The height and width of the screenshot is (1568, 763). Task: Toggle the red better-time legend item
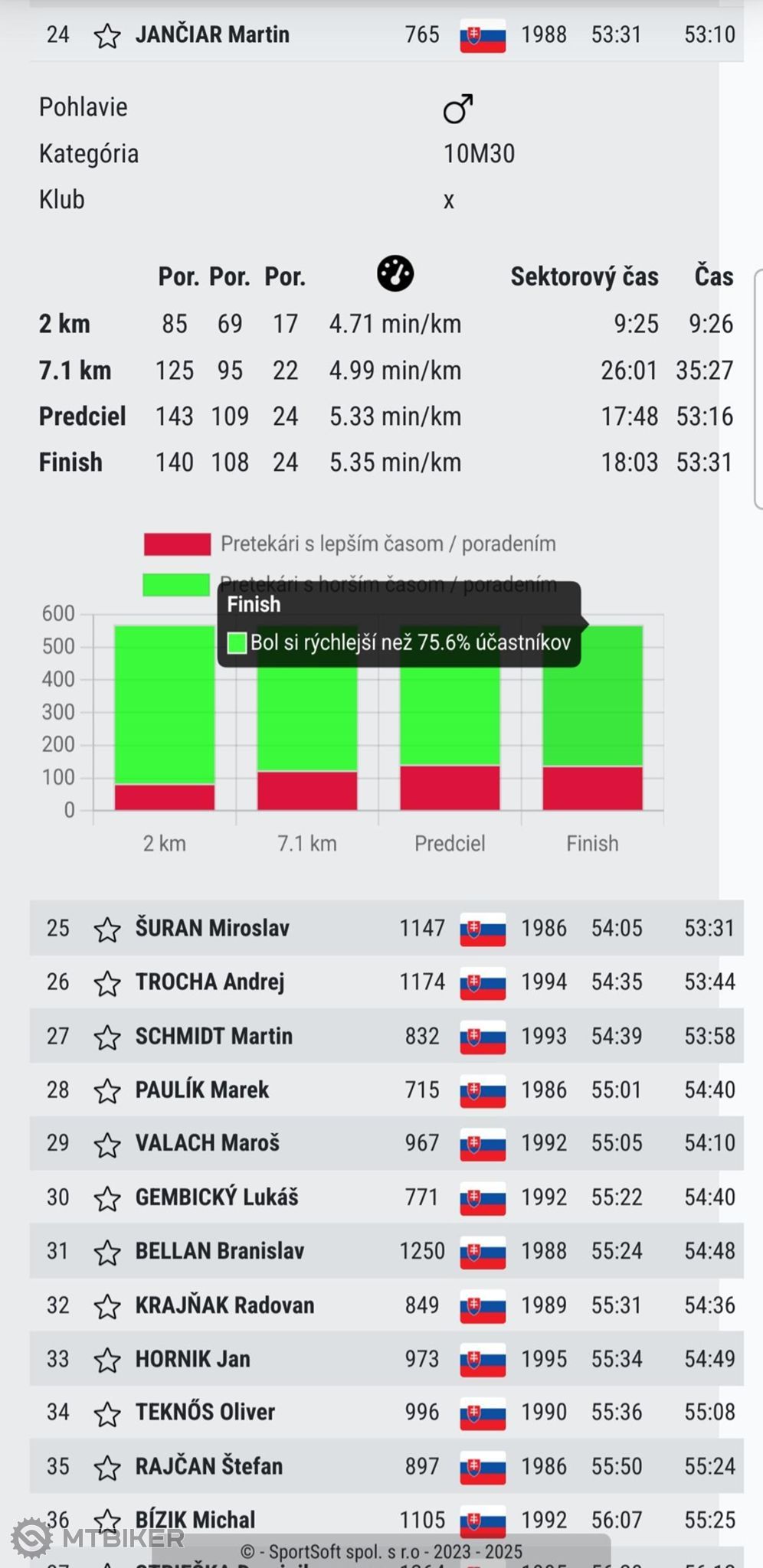[x=349, y=544]
